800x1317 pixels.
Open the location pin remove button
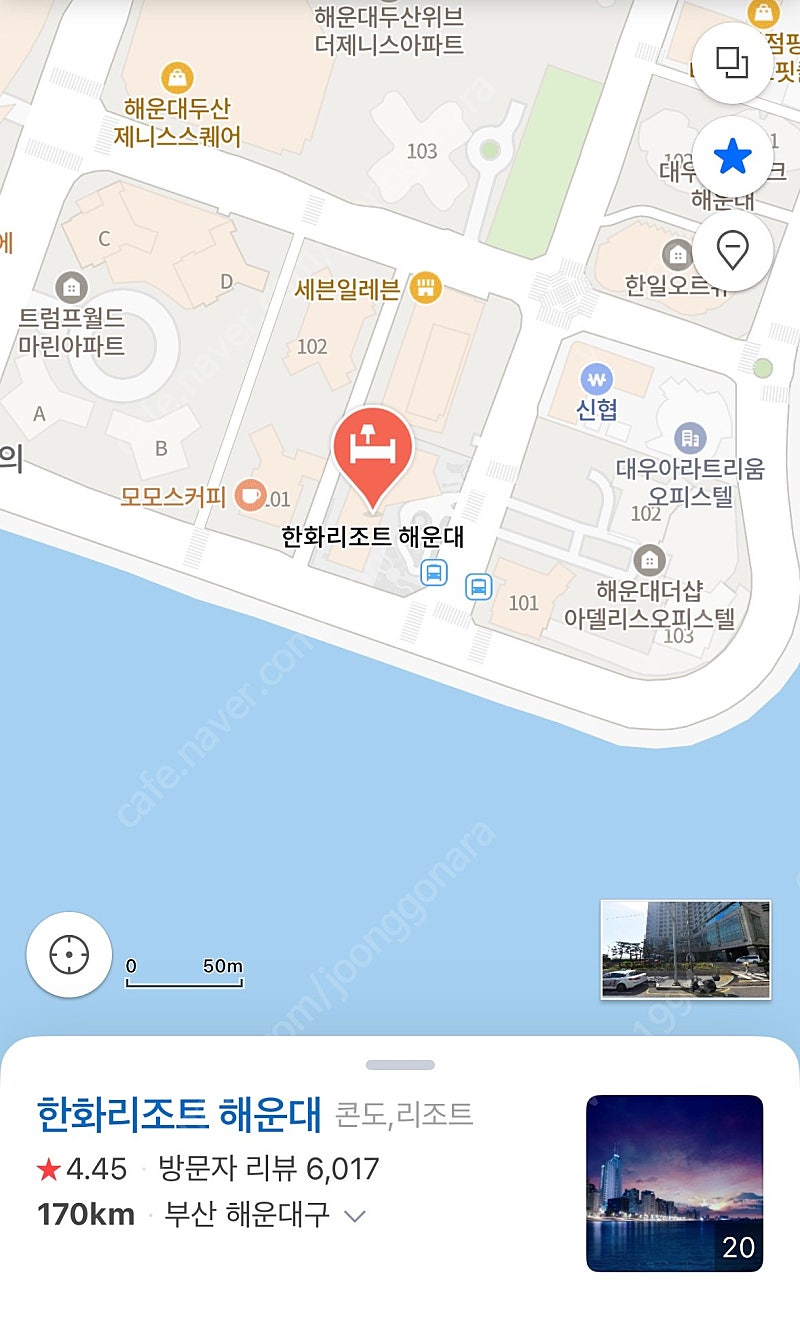click(732, 251)
